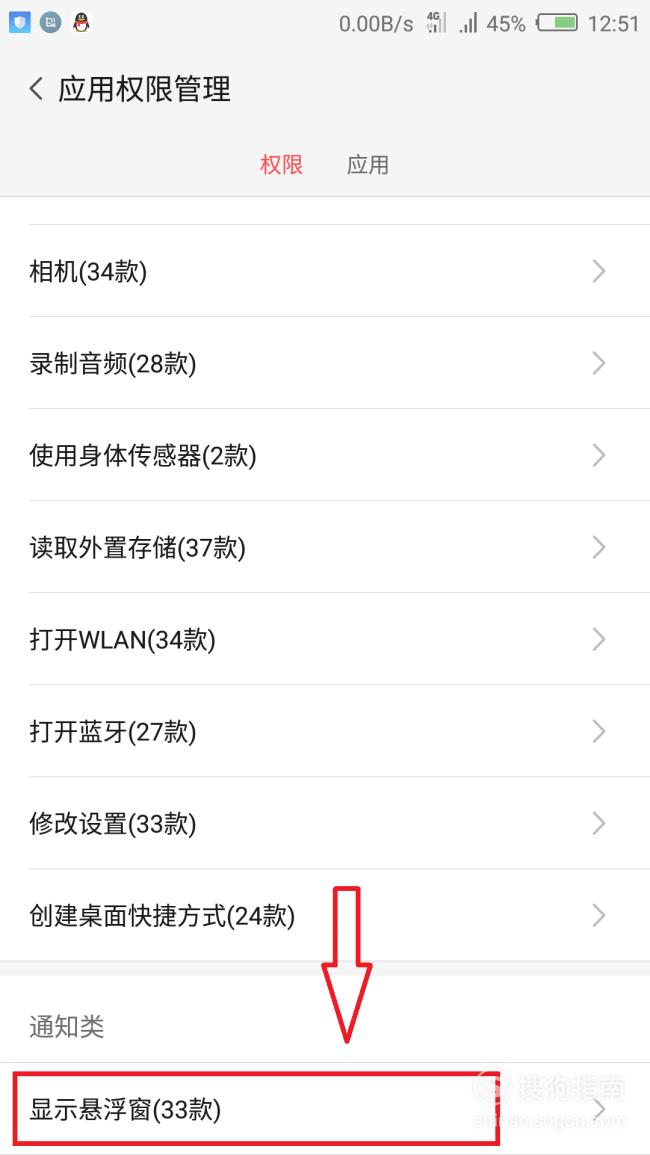
Task: Open 修改设置(33款) permission
Action: [325, 824]
